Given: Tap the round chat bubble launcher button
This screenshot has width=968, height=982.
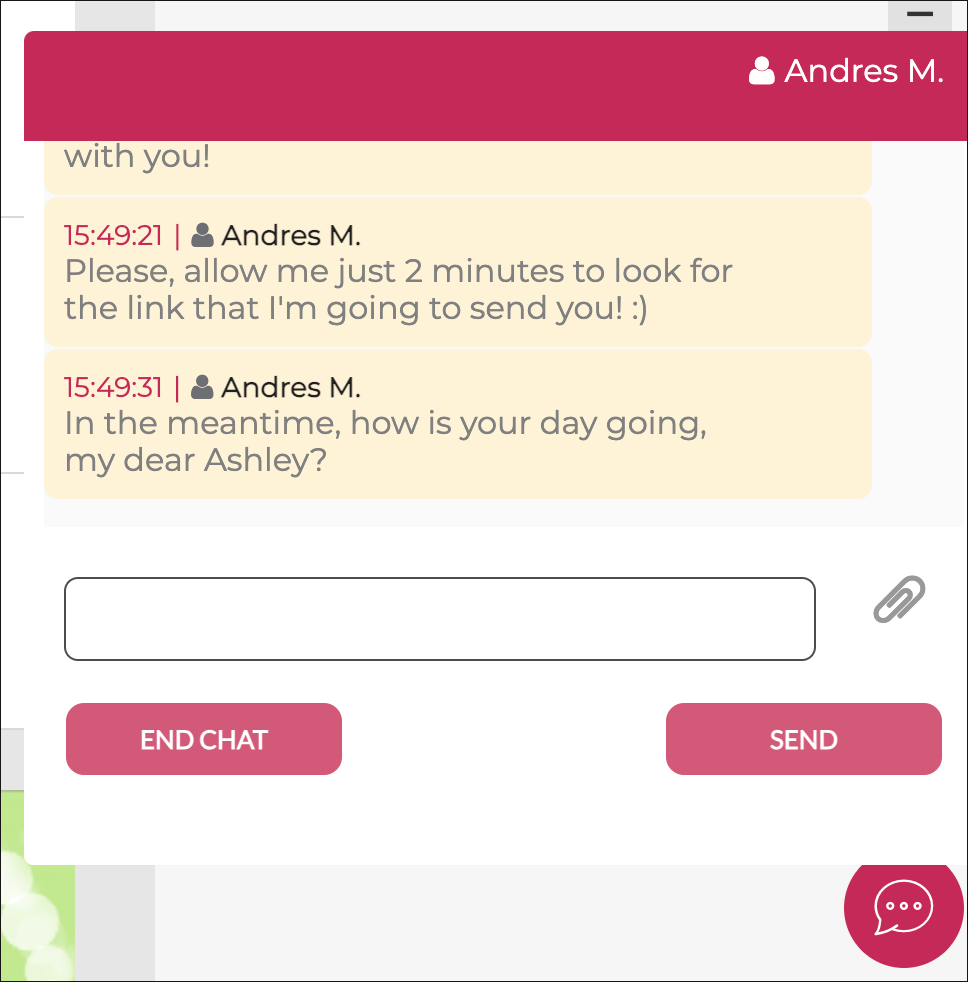Looking at the screenshot, I should [903, 908].
